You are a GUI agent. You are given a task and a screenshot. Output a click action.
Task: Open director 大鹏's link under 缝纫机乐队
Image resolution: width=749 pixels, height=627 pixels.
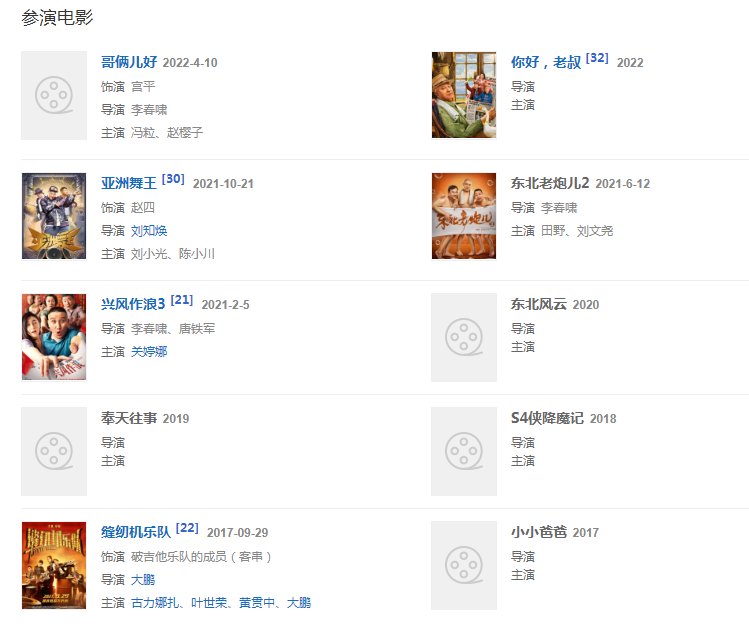[143, 580]
